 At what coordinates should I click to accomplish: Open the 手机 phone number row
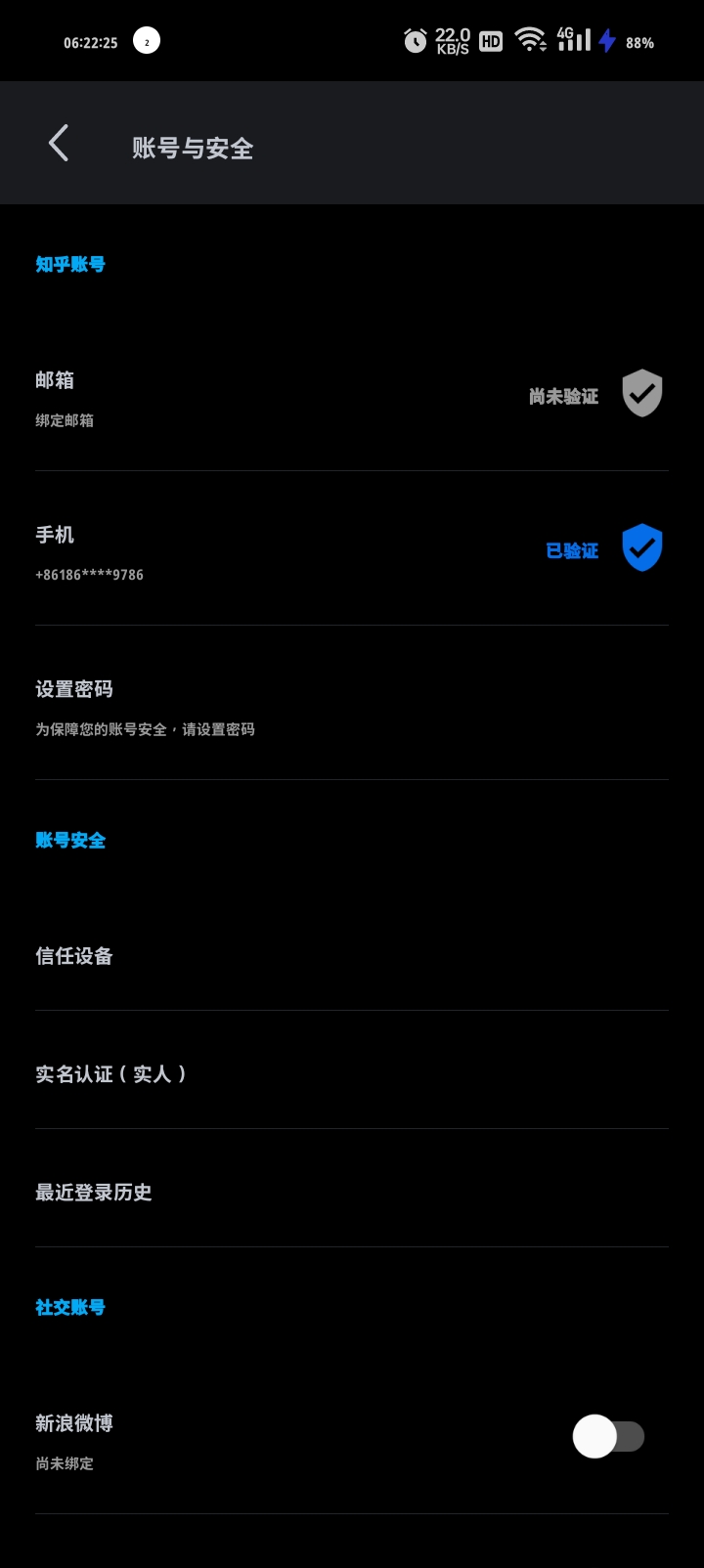[x=352, y=551]
